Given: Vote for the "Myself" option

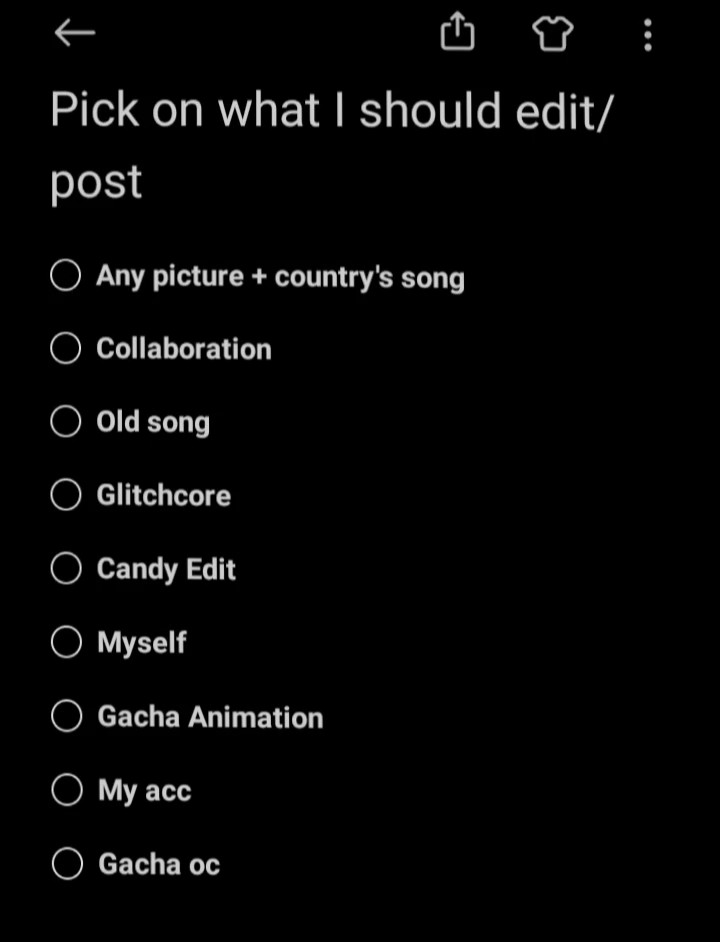Looking at the screenshot, I should (x=65, y=642).
